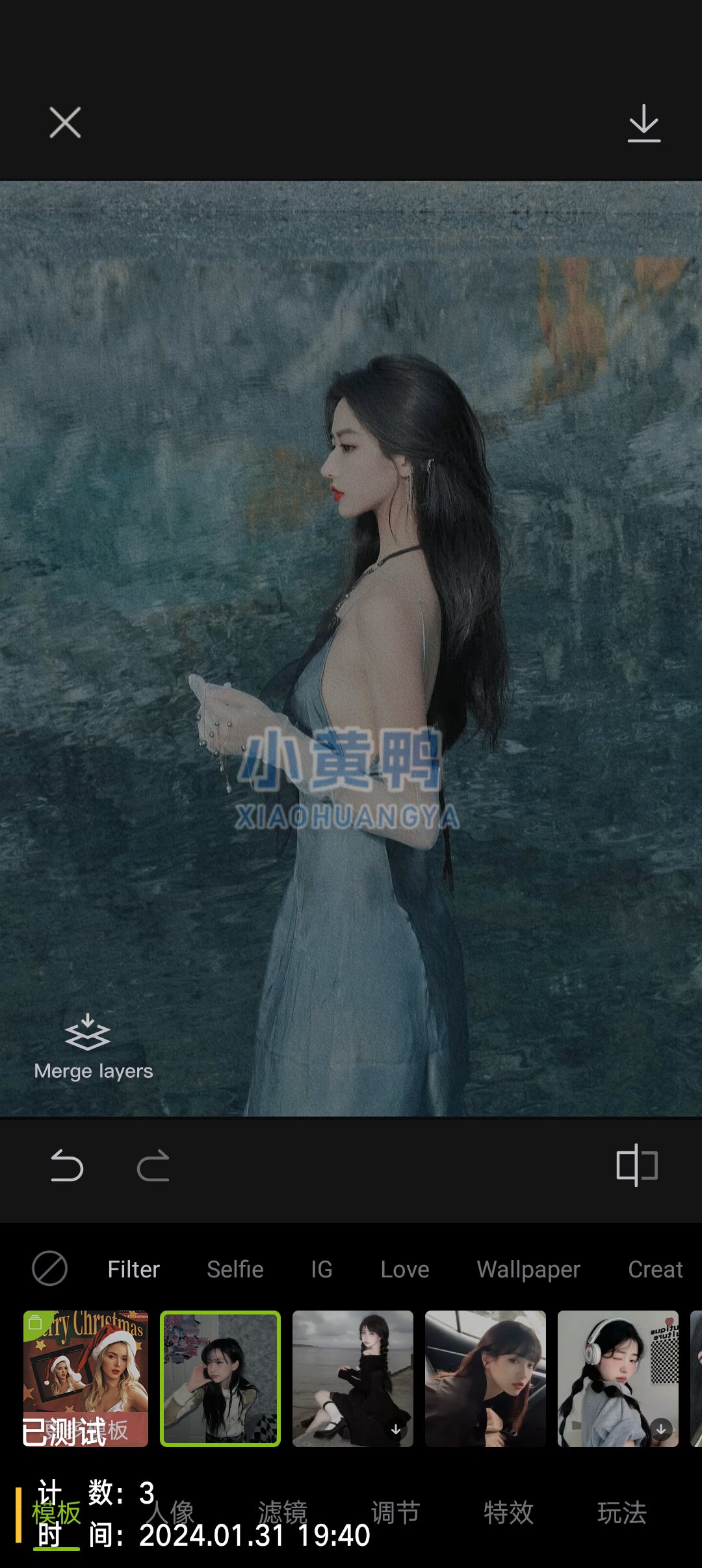
Task: Undo the last edit
Action: point(67,1165)
